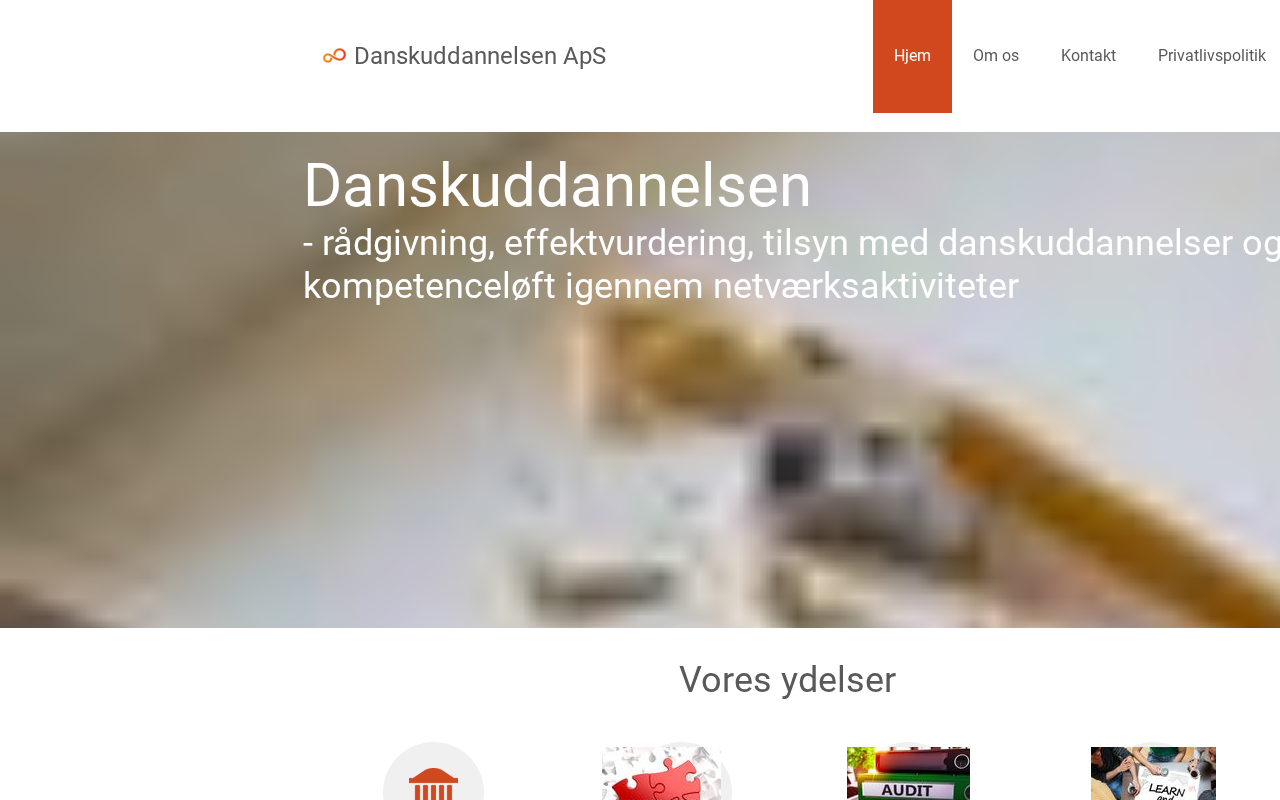Image resolution: width=1280 pixels, height=800 pixels.
Task: Open the red puzzle service tile
Action: coord(666,774)
